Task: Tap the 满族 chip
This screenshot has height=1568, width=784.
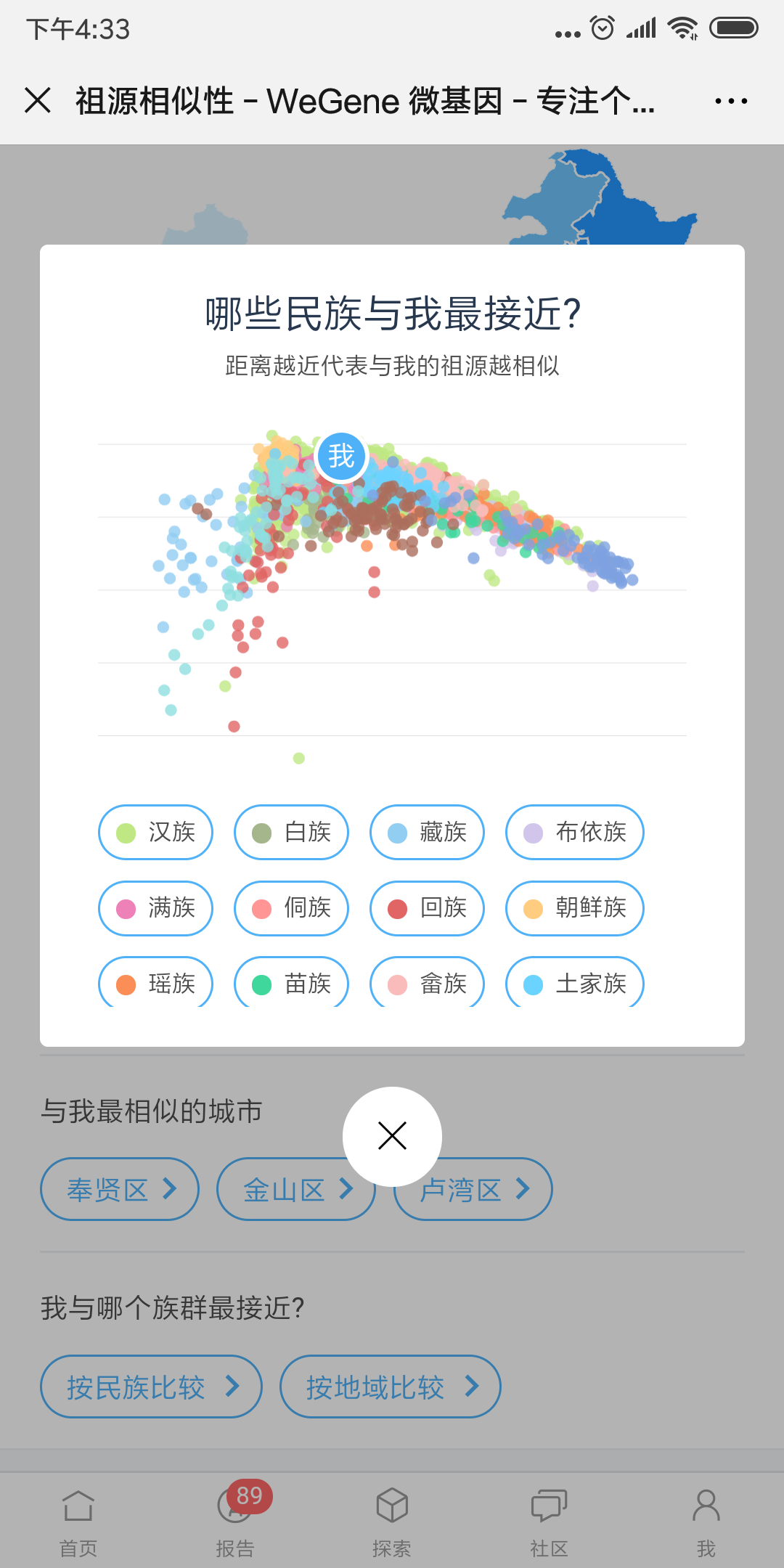Action: click(155, 908)
